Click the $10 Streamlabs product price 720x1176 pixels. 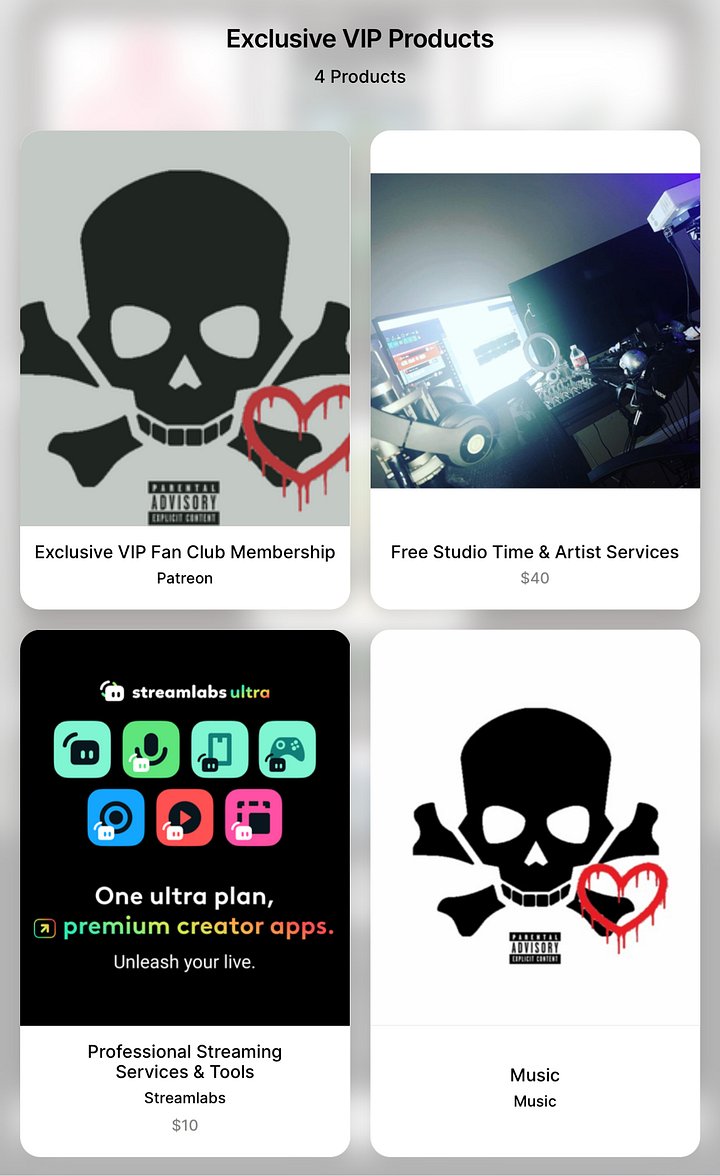coord(184,1125)
